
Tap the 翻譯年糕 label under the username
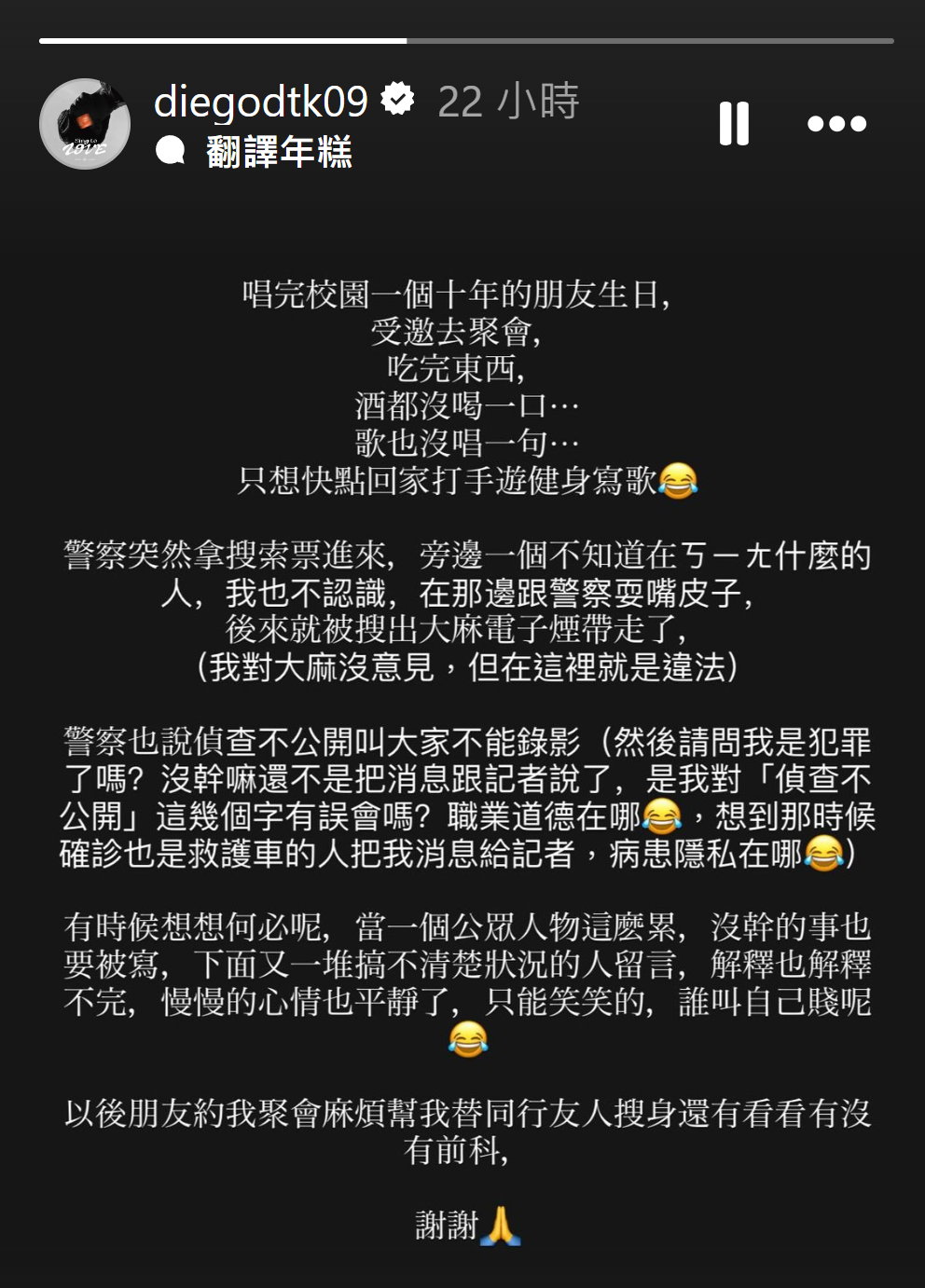tap(278, 151)
